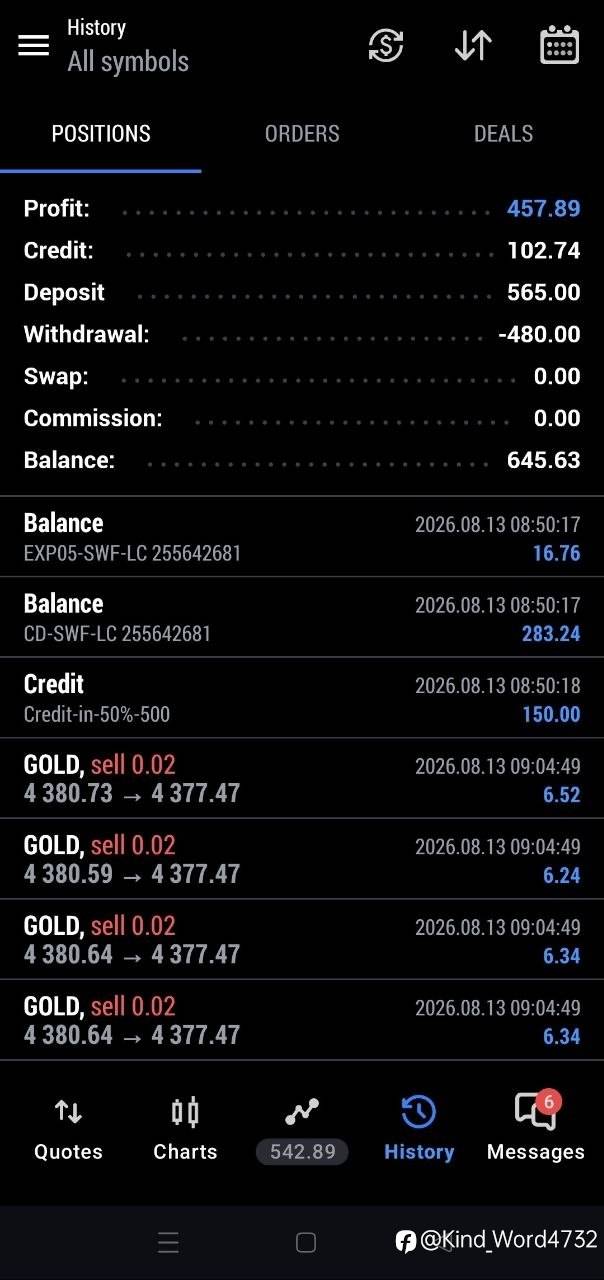
Task: Open the sort order arrows
Action: pos(473,46)
